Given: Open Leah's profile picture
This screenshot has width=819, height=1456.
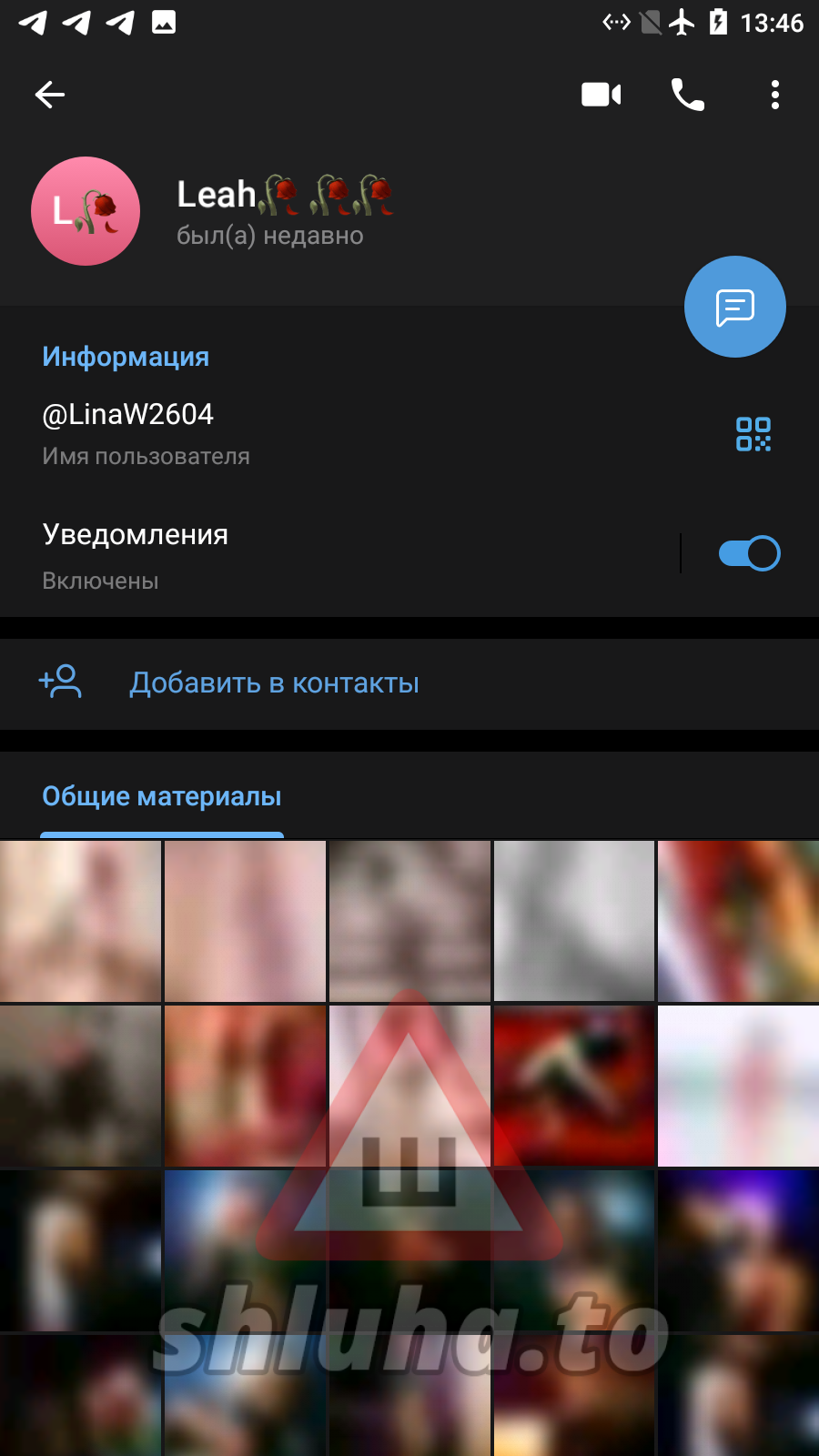Looking at the screenshot, I should [x=86, y=211].
